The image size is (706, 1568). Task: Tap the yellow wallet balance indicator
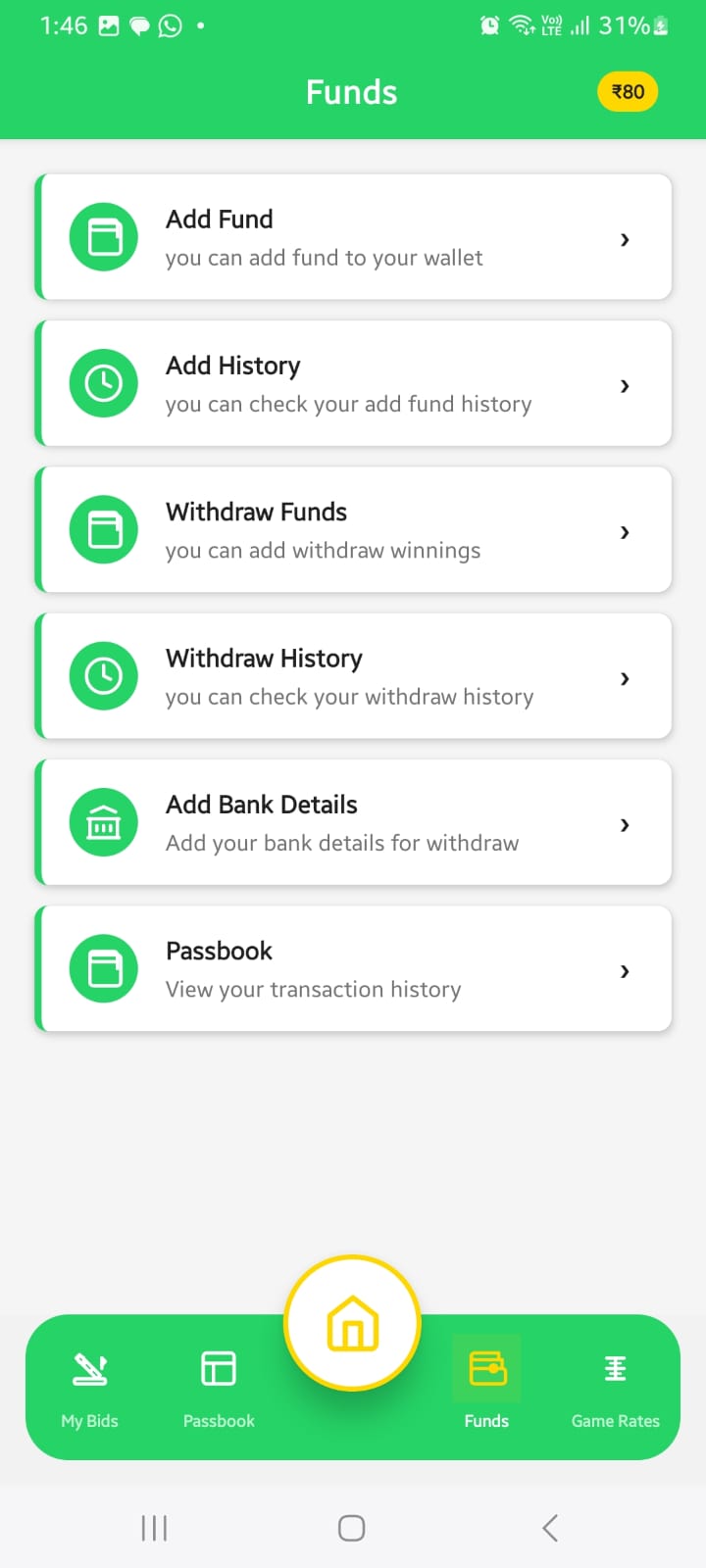[627, 91]
